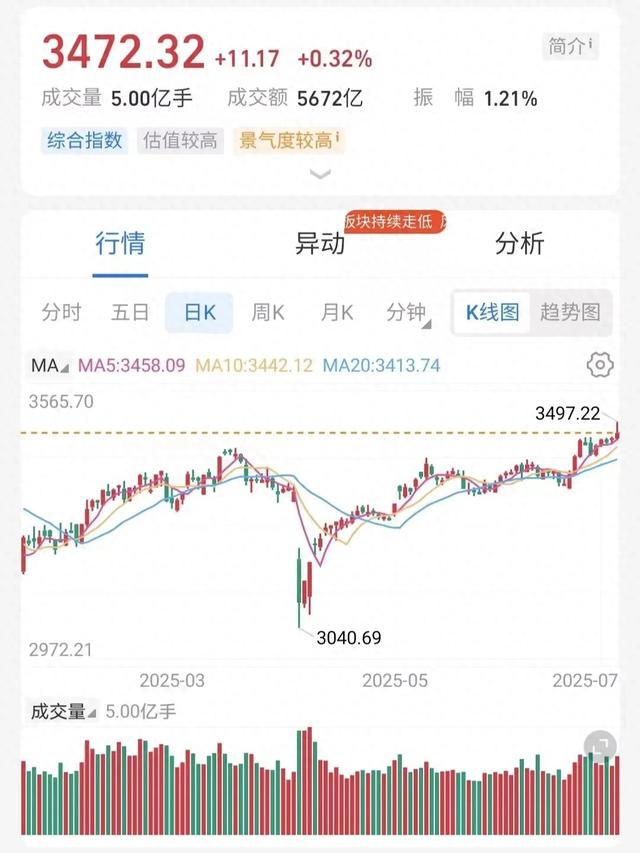Select the 周K chart period

[268, 312]
